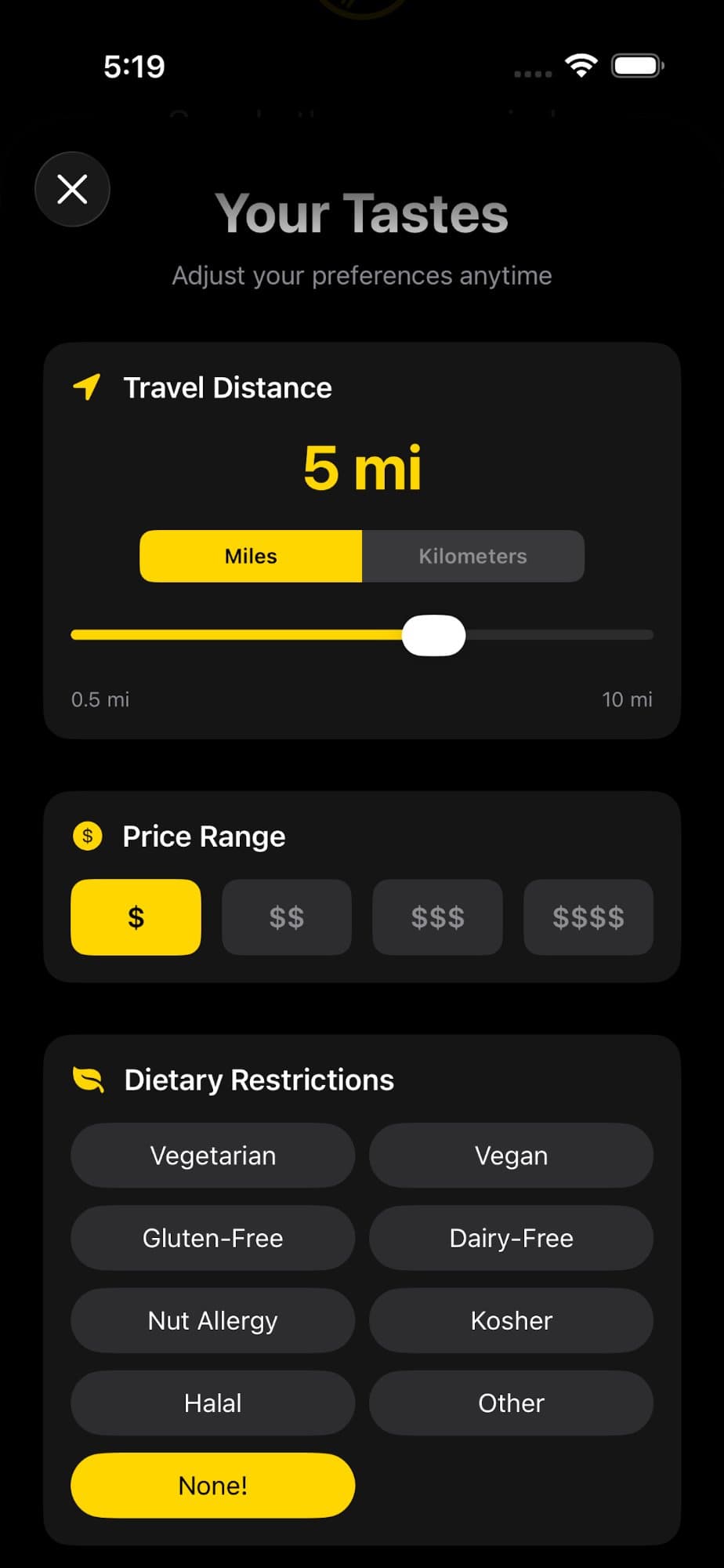
Task: Select the $ price range
Action: [x=136, y=916]
